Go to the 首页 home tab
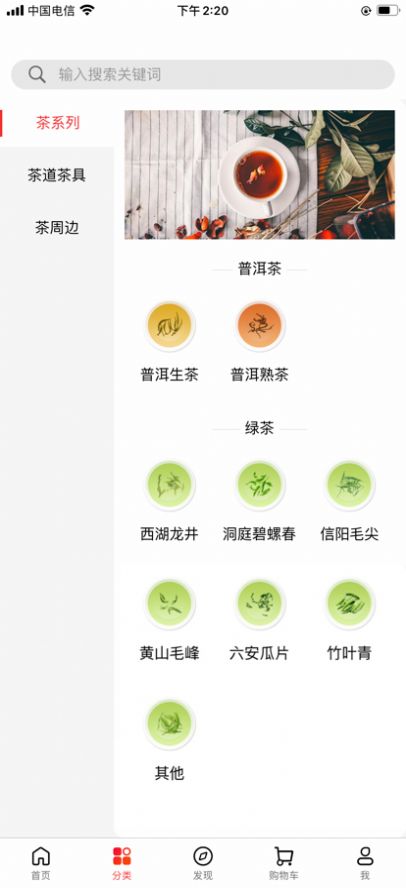406x888 pixels. (41, 863)
